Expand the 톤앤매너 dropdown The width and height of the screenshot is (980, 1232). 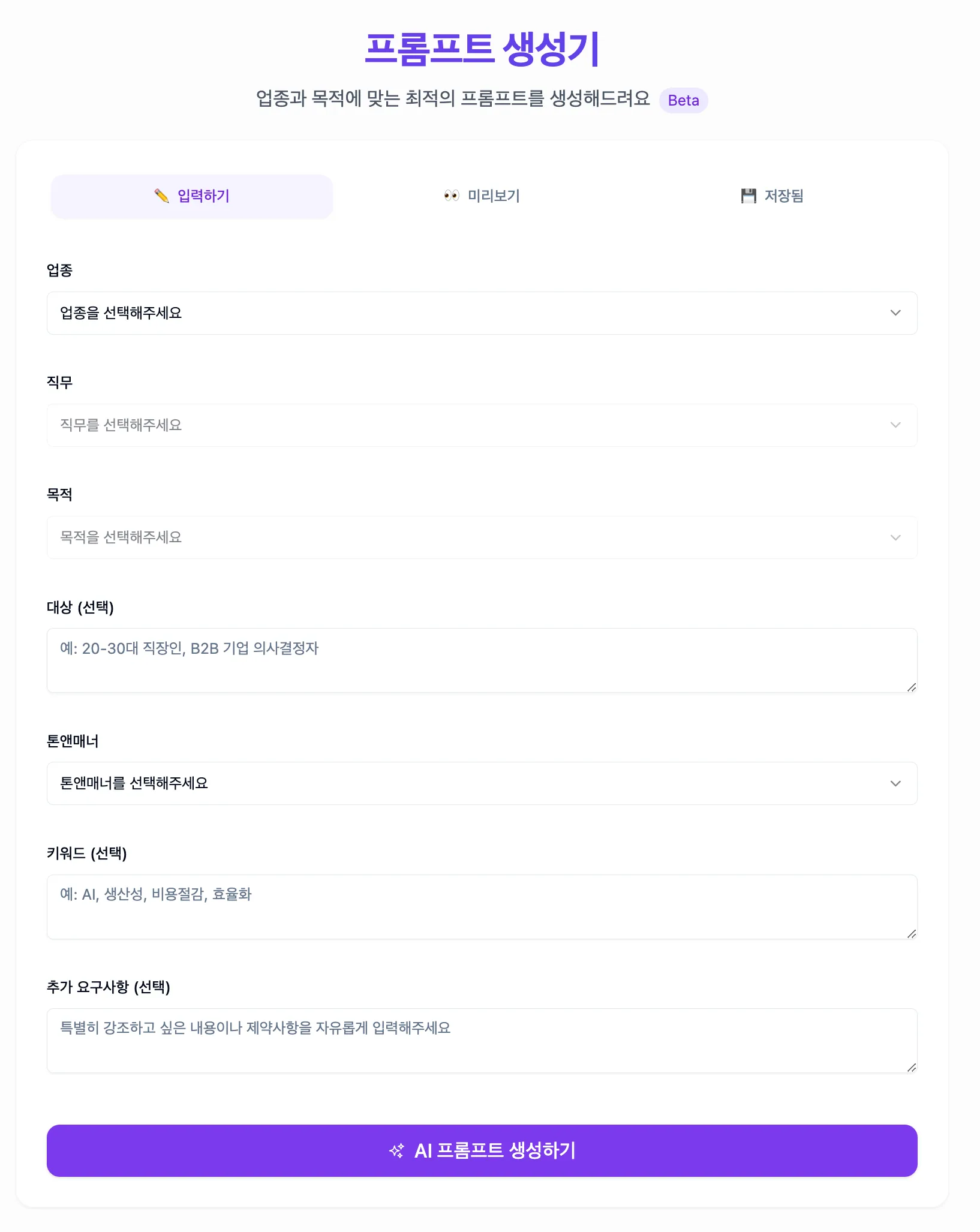coord(482,783)
